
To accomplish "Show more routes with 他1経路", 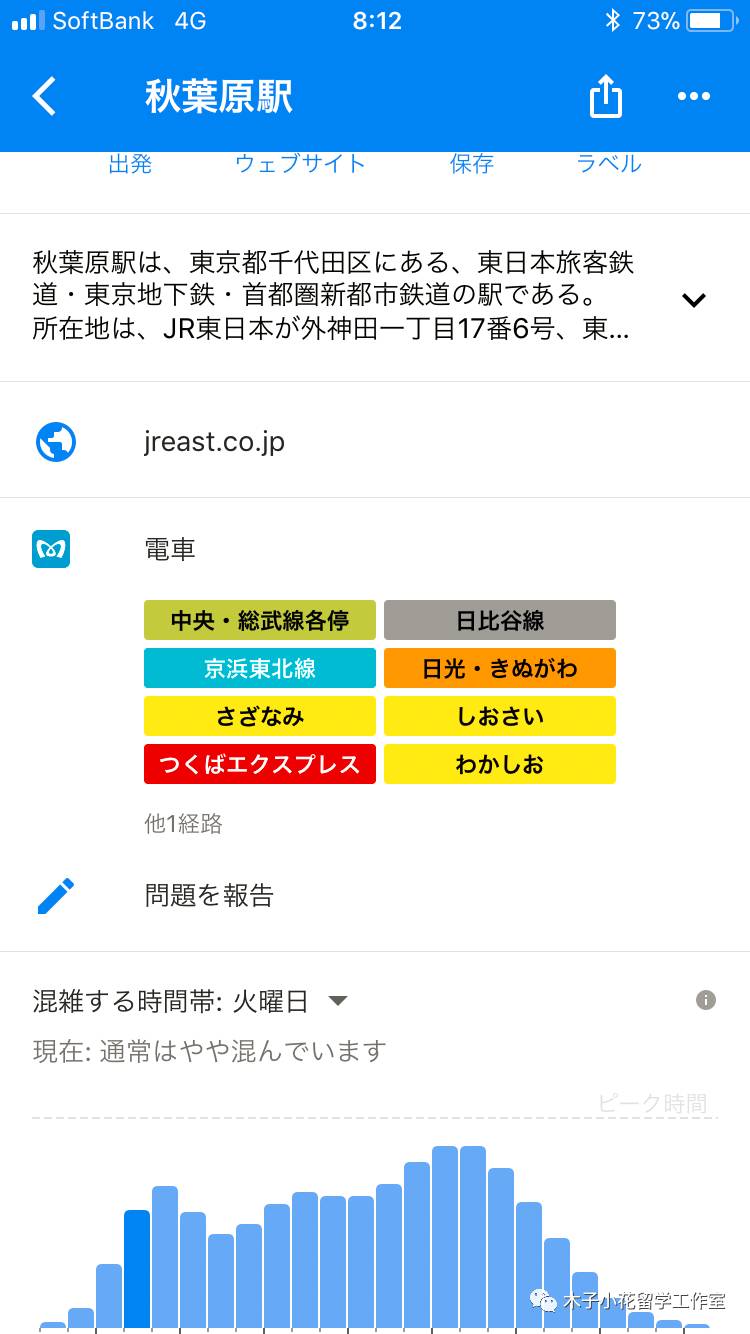I will (183, 824).
